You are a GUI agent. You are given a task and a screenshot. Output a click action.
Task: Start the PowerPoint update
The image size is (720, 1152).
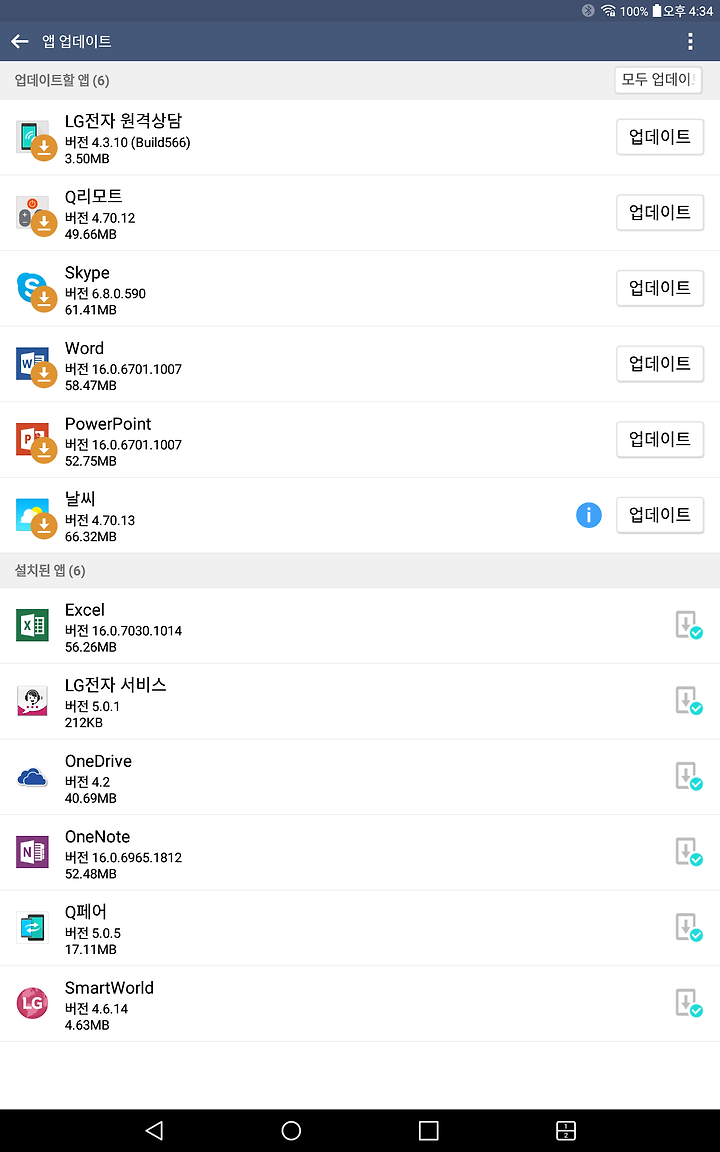pos(660,439)
